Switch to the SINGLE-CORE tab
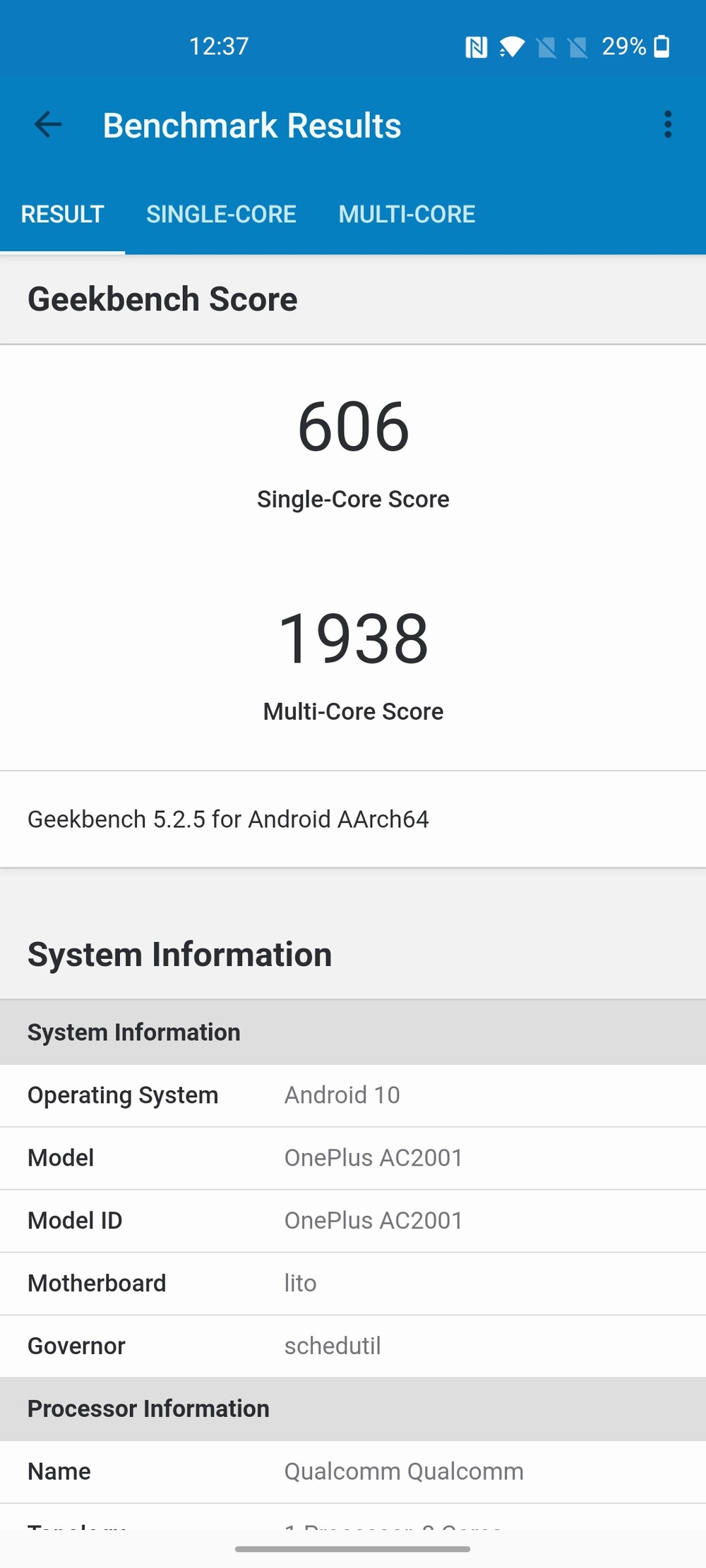Viewport: 706px width, 1568px height. pyautogui.click(x=221, y=215)
